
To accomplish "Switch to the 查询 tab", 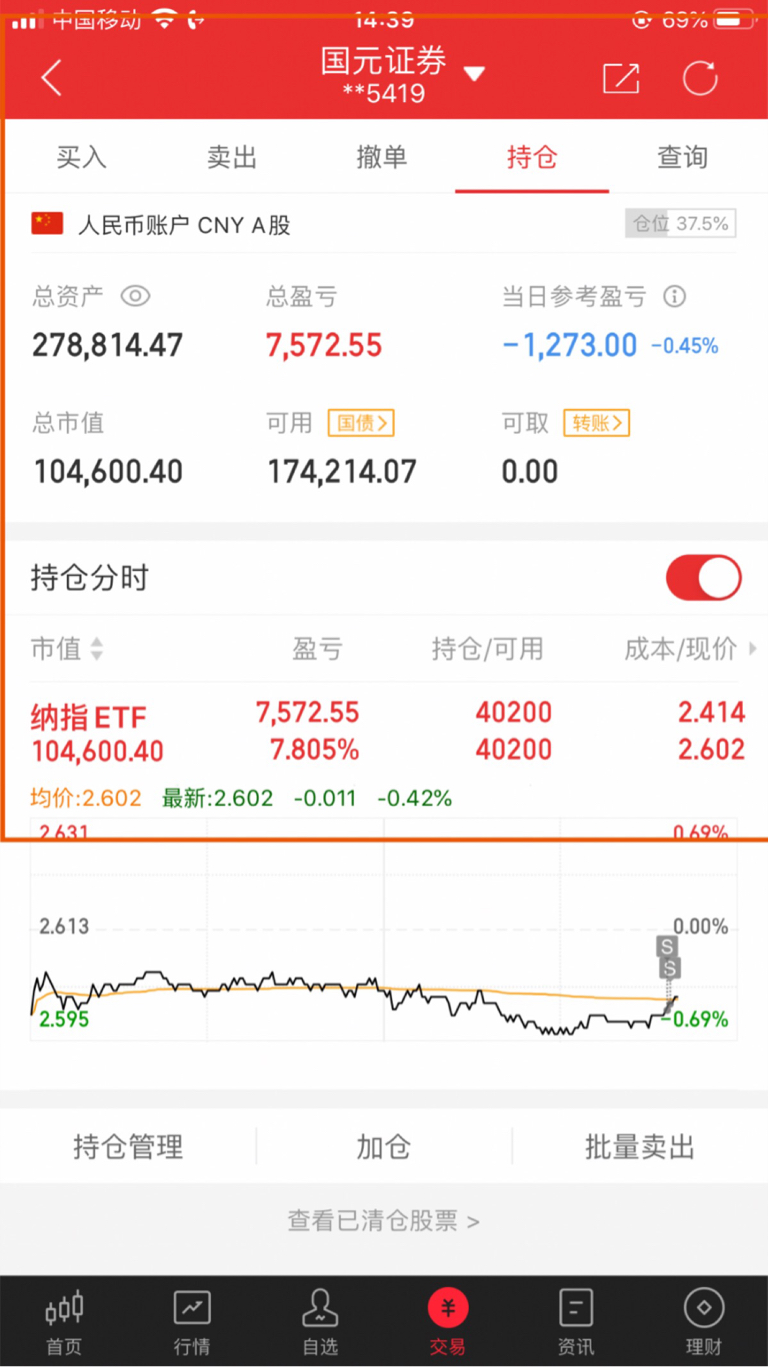I will click(x=682, y=157).
